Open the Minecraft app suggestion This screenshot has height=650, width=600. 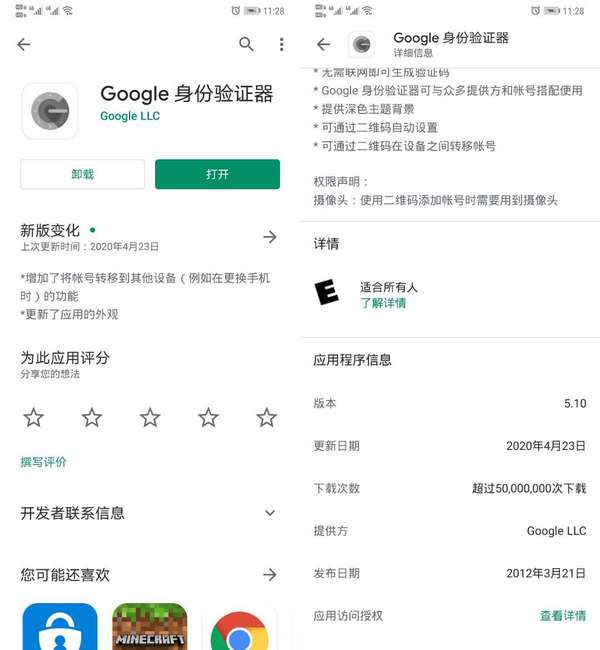tap(150, 628)
